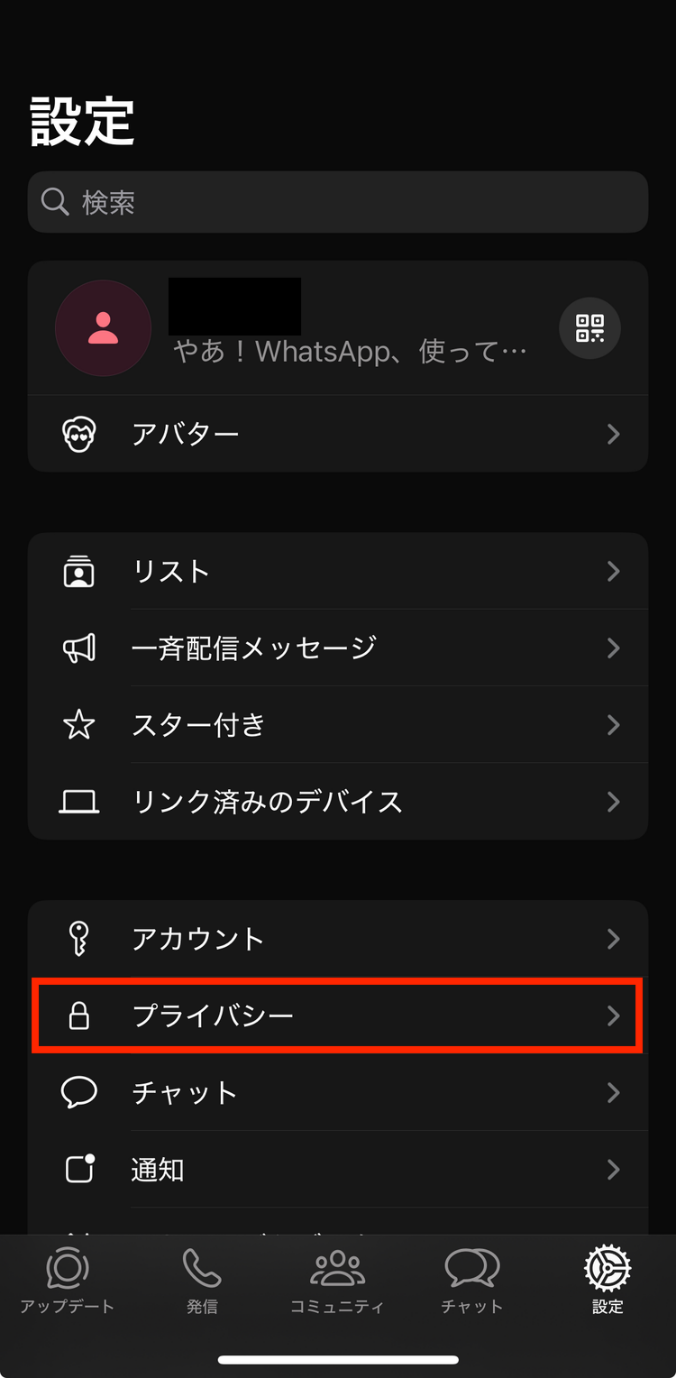
Task: Open 通知 settings
Action: (x=337, y=1170)
